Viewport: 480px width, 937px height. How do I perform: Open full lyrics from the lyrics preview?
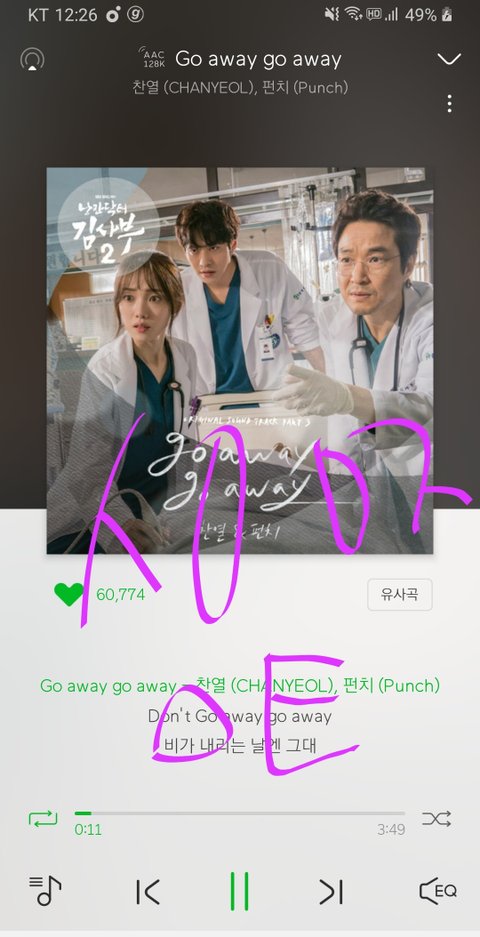240,715
